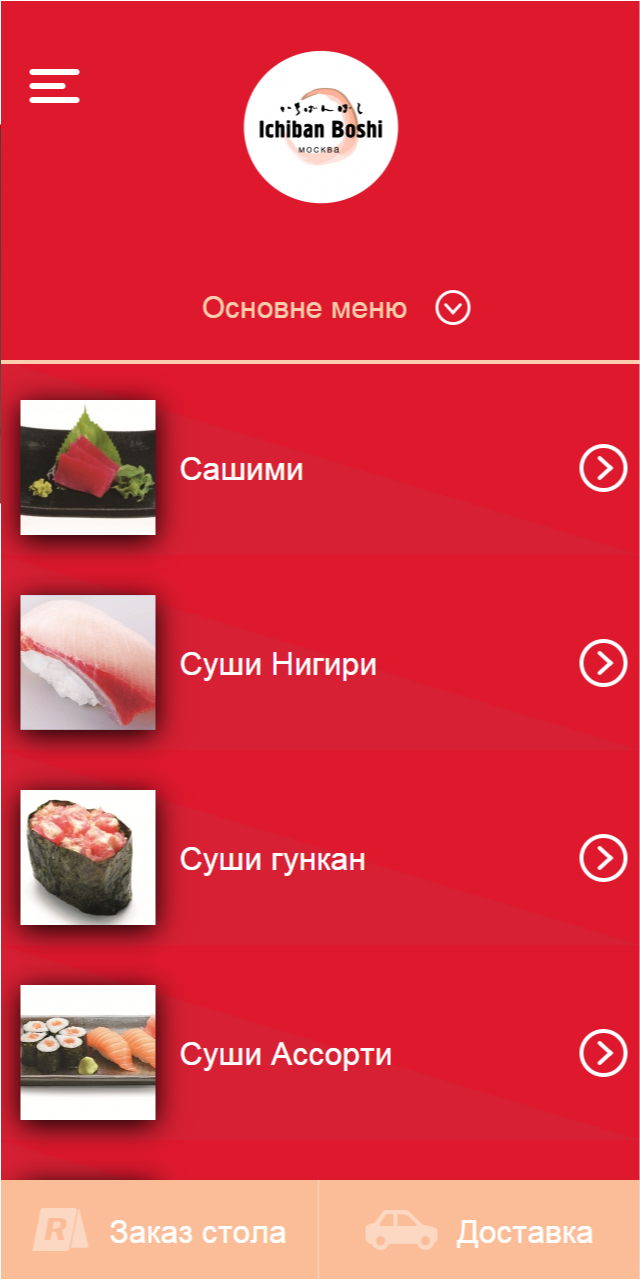Open the Суши Ассорти category
Viewport: 640px width, 1280px height.
pos(320,1053)
